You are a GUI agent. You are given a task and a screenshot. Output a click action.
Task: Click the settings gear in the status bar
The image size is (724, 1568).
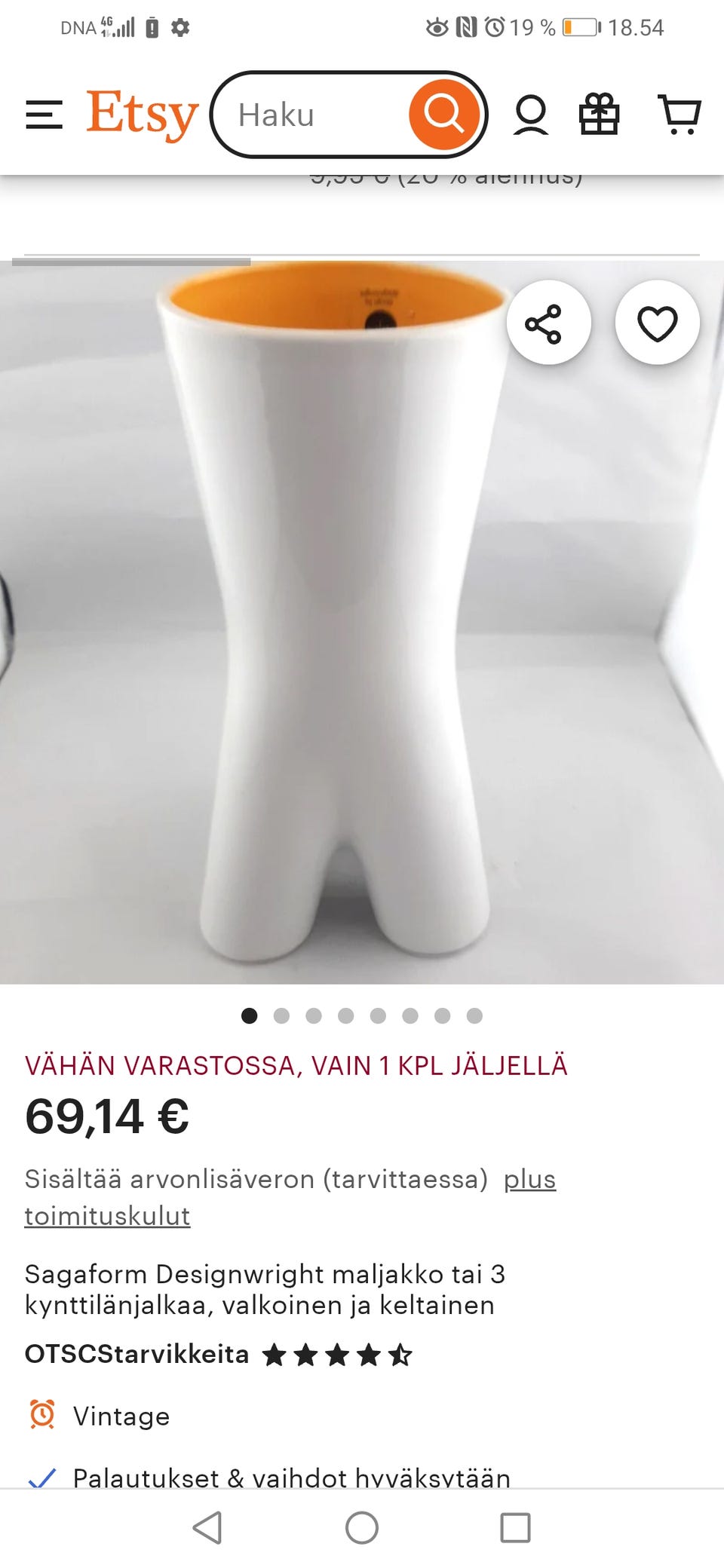coord(179,26)
